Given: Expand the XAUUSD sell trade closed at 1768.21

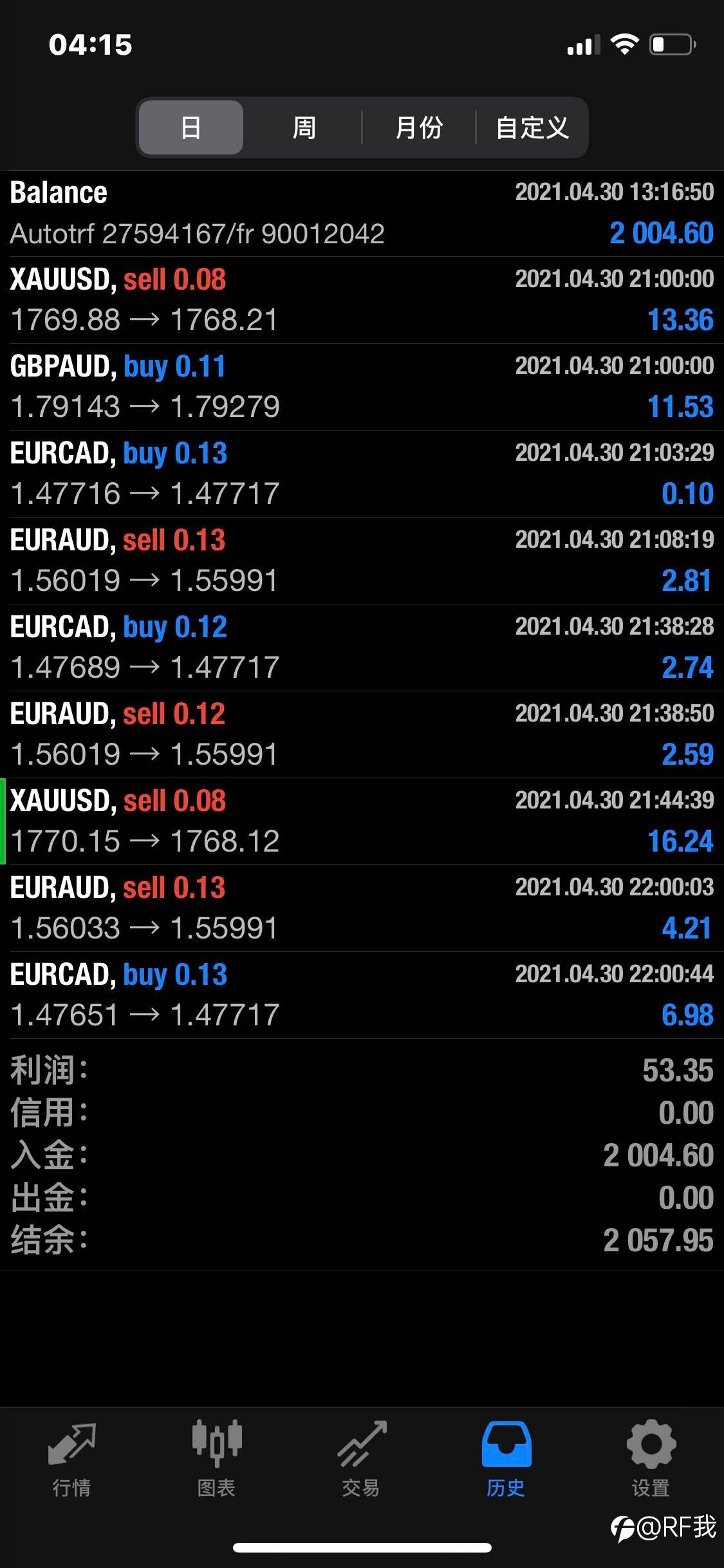Looking at the screenshot, I should pyautogui.click(x=362, y=300).
